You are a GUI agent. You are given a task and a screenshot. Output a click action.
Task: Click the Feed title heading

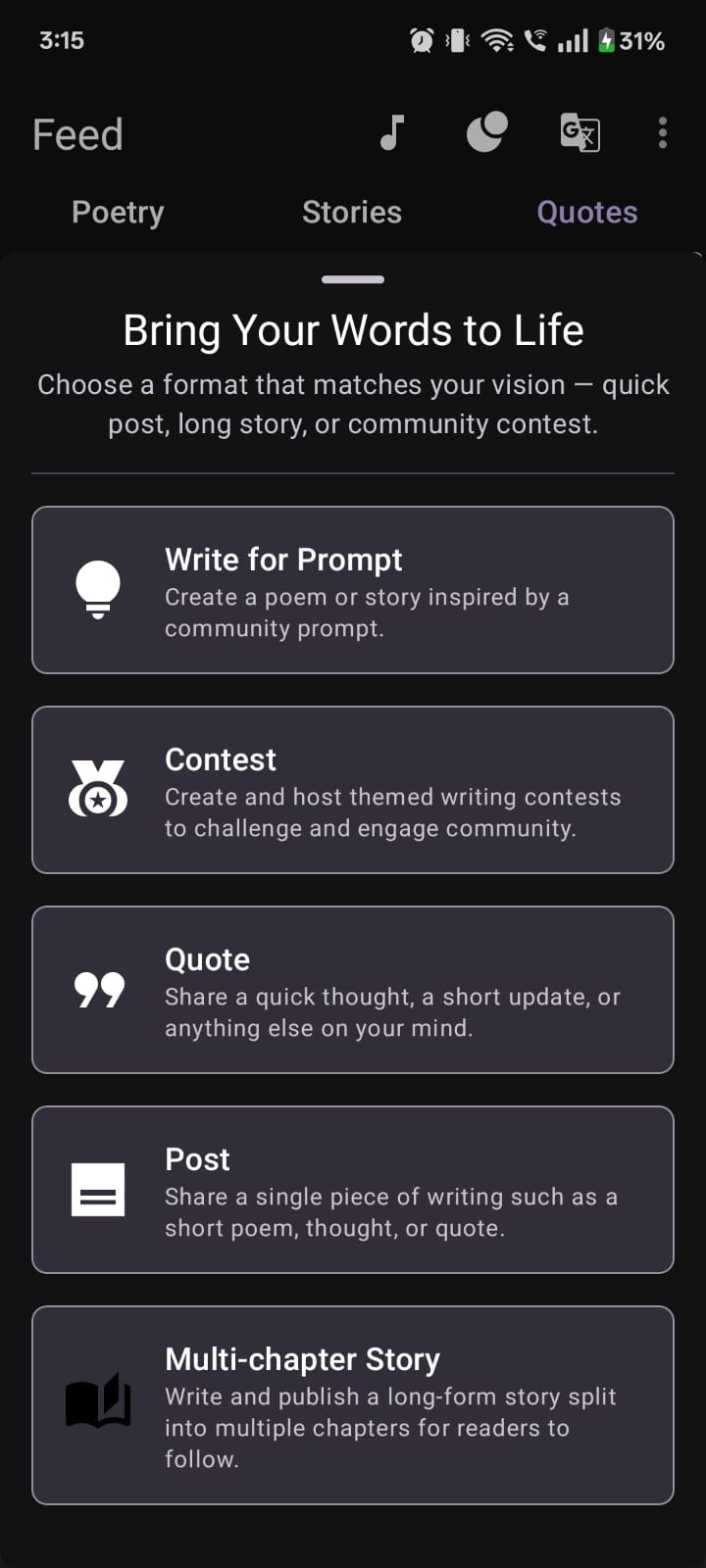77,133
